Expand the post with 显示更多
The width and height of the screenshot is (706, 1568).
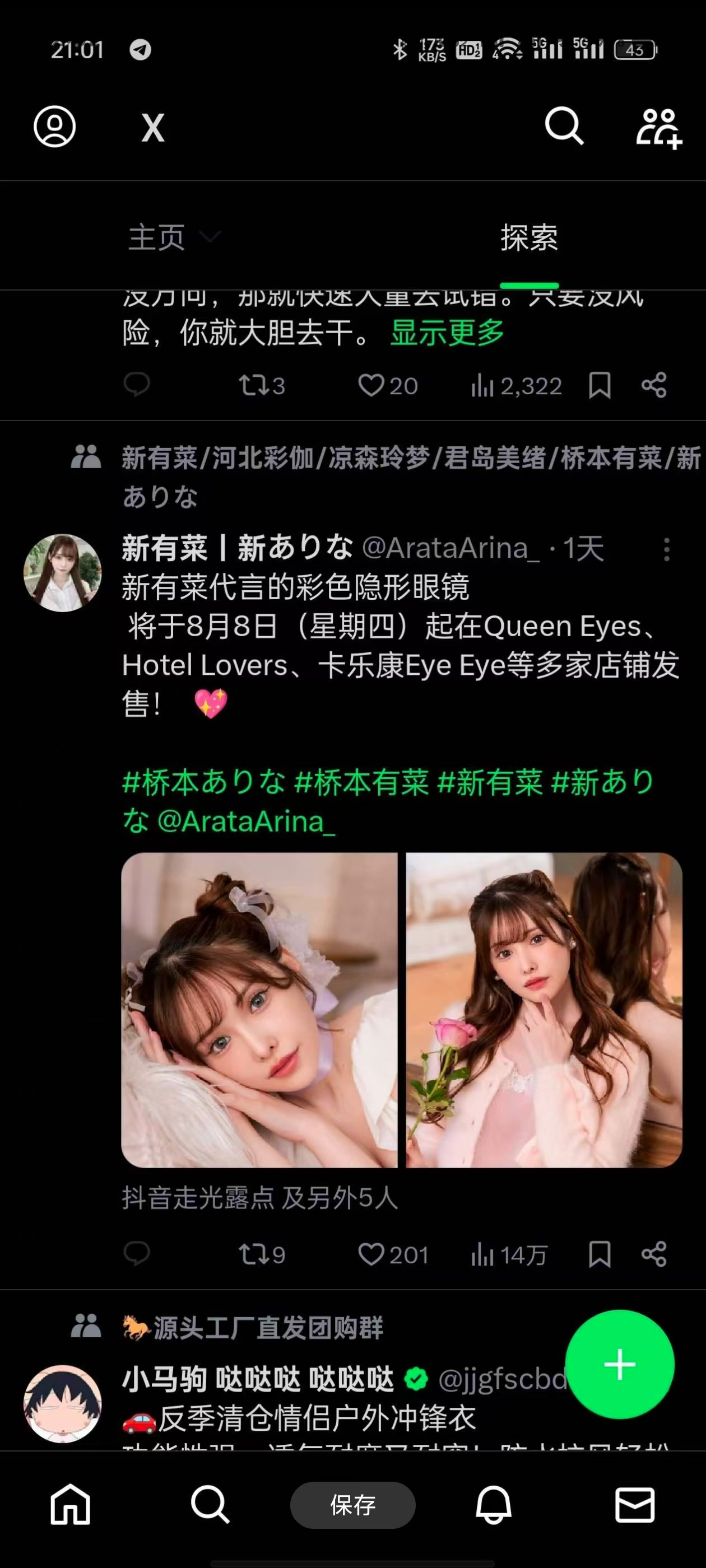click(447, 333)
